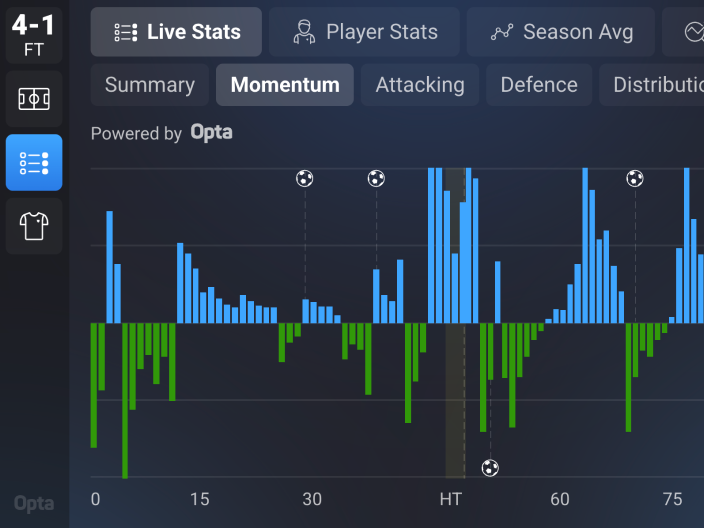Open the lineup shirt icon
This screenshot has width=704, height=528.
(x=34, y=226)
